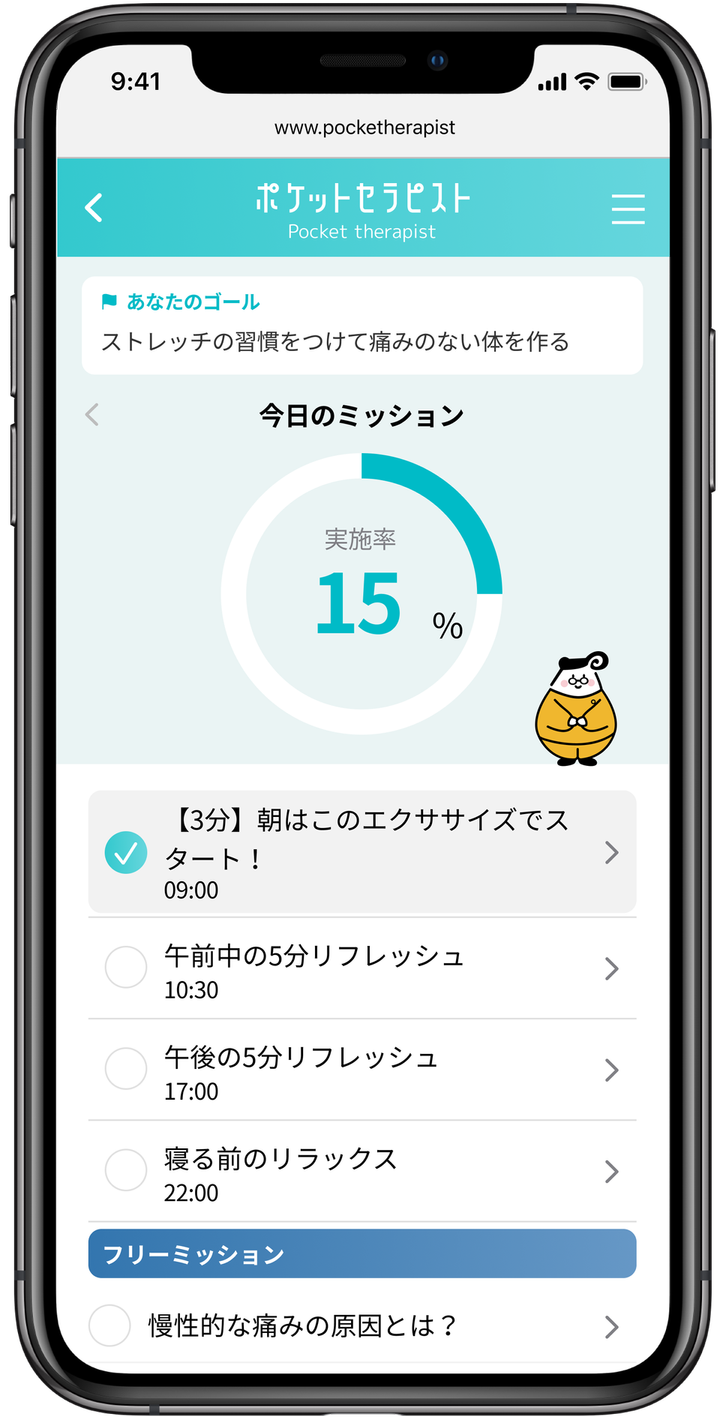Mark 寝る前のリラックス as complete
The image size is (720, 1417).
point(126,1170)
